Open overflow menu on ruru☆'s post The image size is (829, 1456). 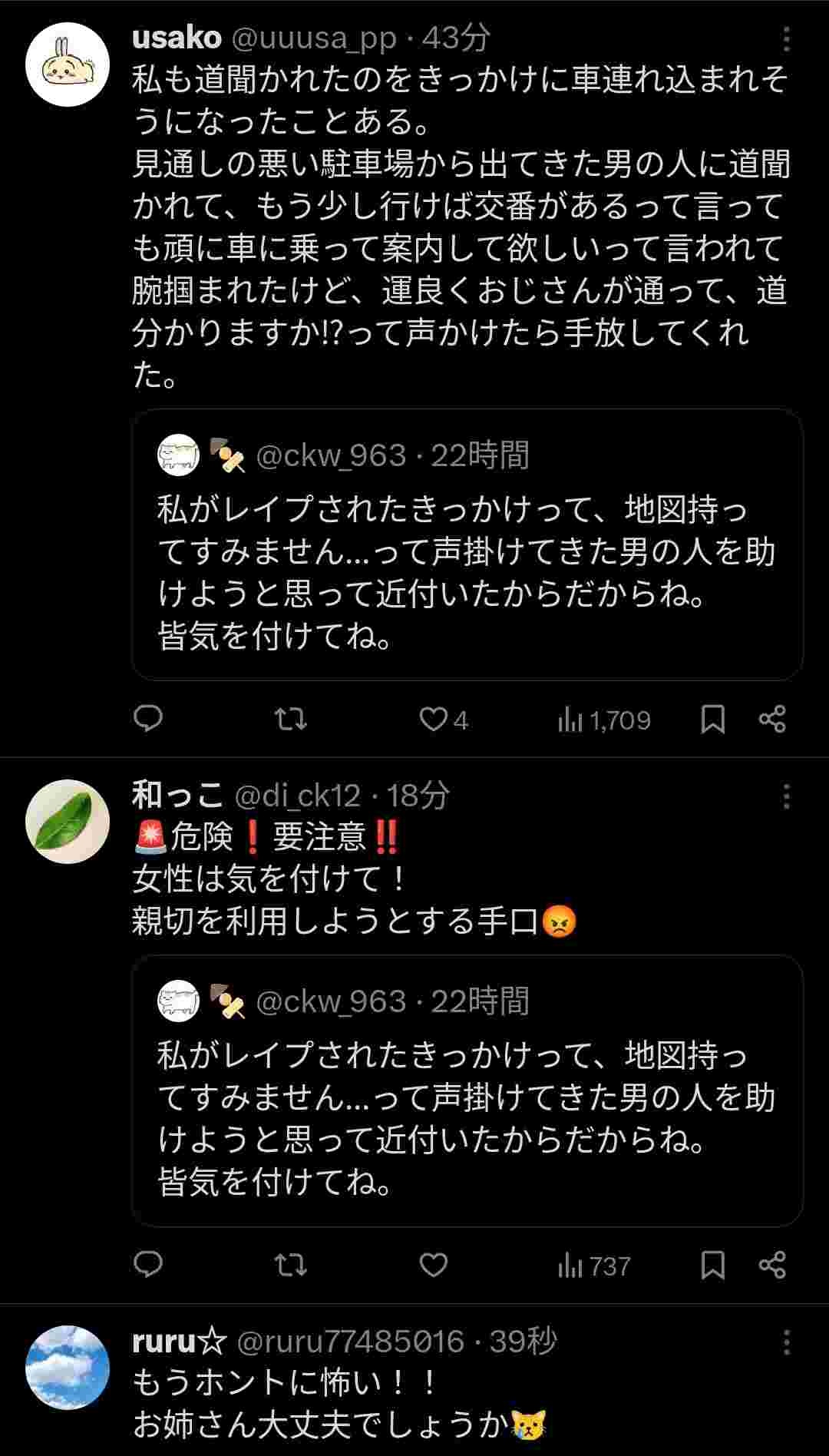click(x=786, y=1342)
